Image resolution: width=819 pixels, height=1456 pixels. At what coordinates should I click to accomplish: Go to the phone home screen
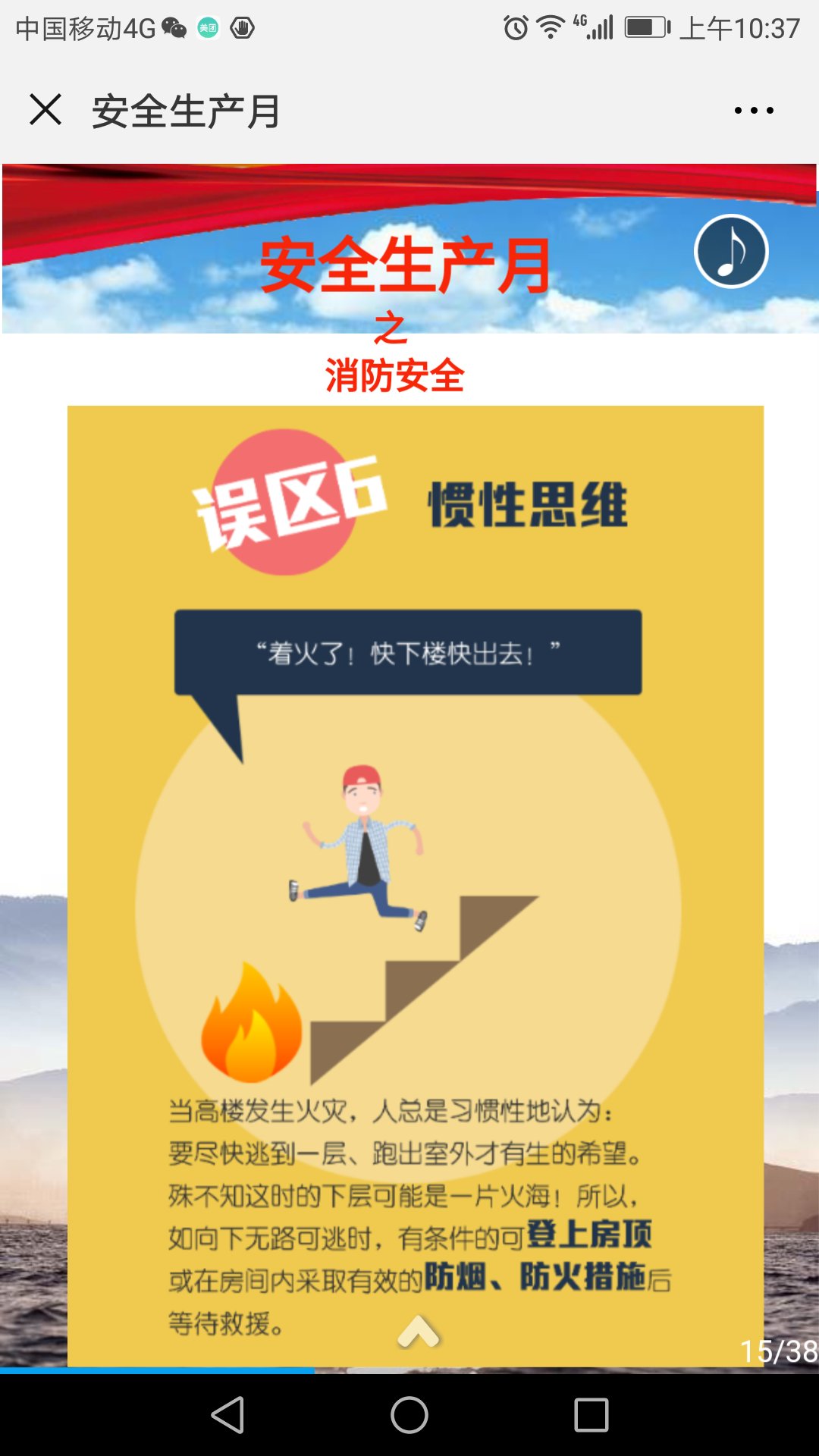point(409,1415)
